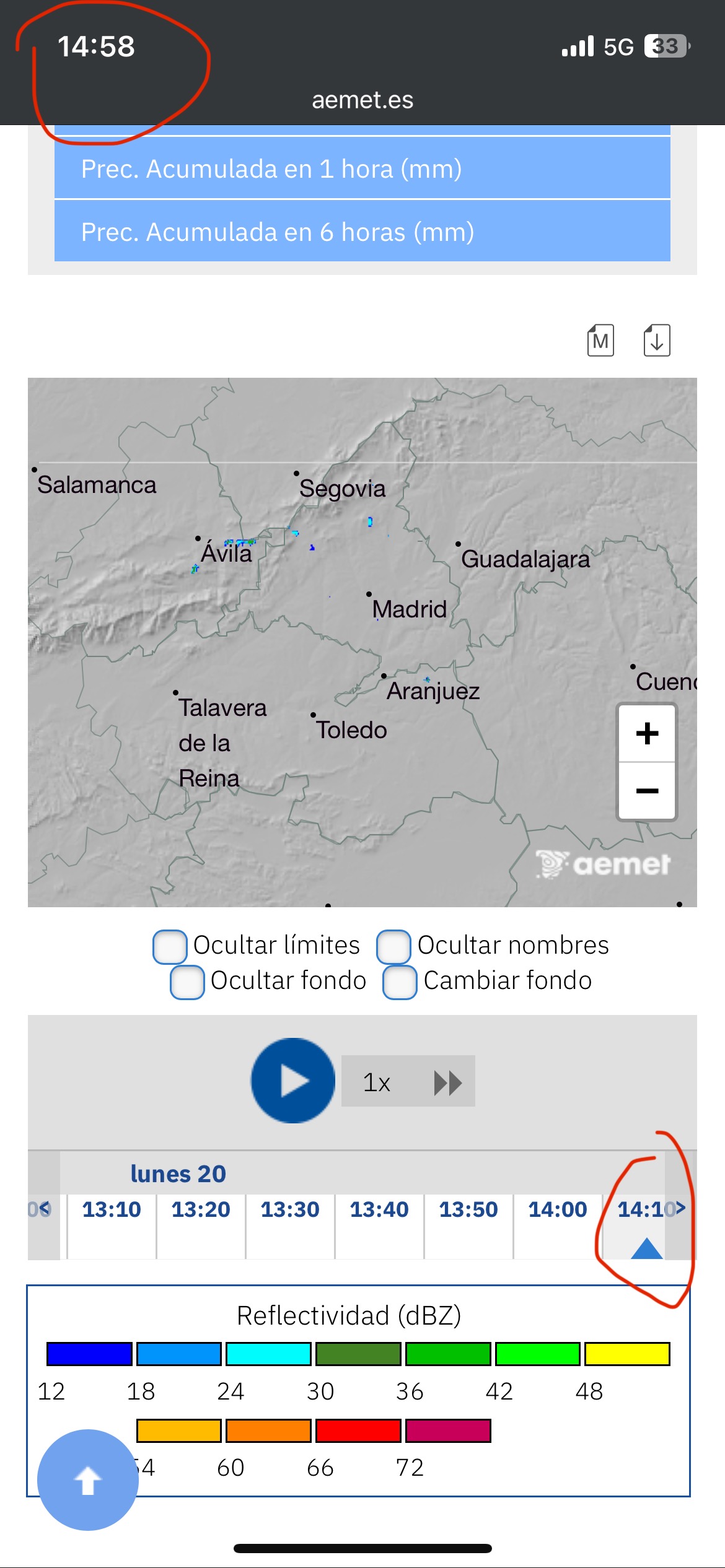This screenshot has height=1568, width=725.
Task: Jump to the 13:20 radar frame
Action: [x=201, y=1211]
